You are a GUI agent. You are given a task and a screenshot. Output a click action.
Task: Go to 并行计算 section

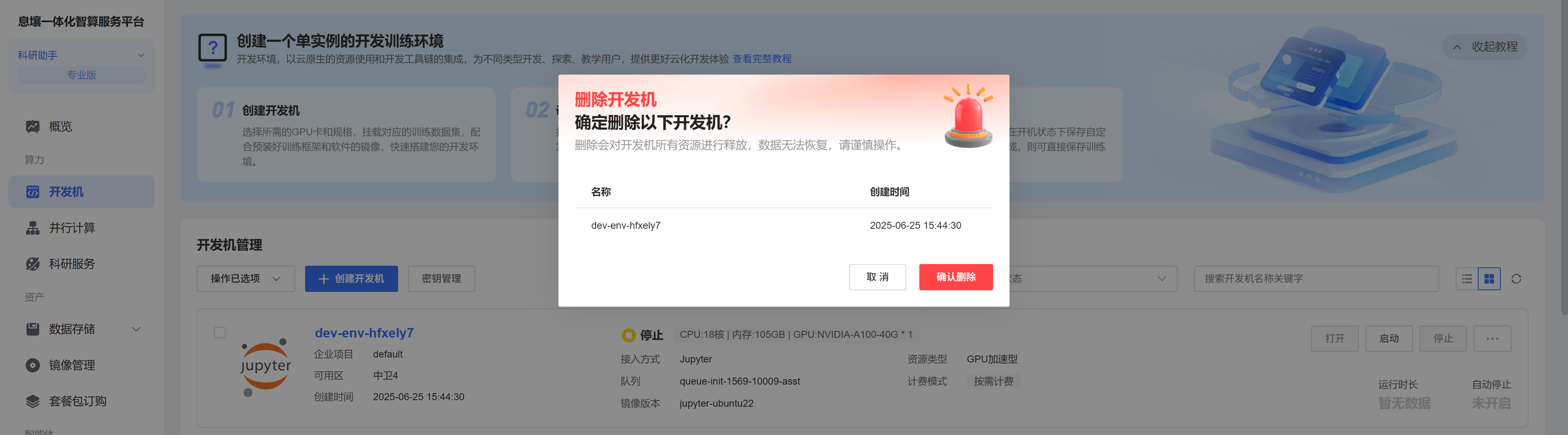coord(71,228)
